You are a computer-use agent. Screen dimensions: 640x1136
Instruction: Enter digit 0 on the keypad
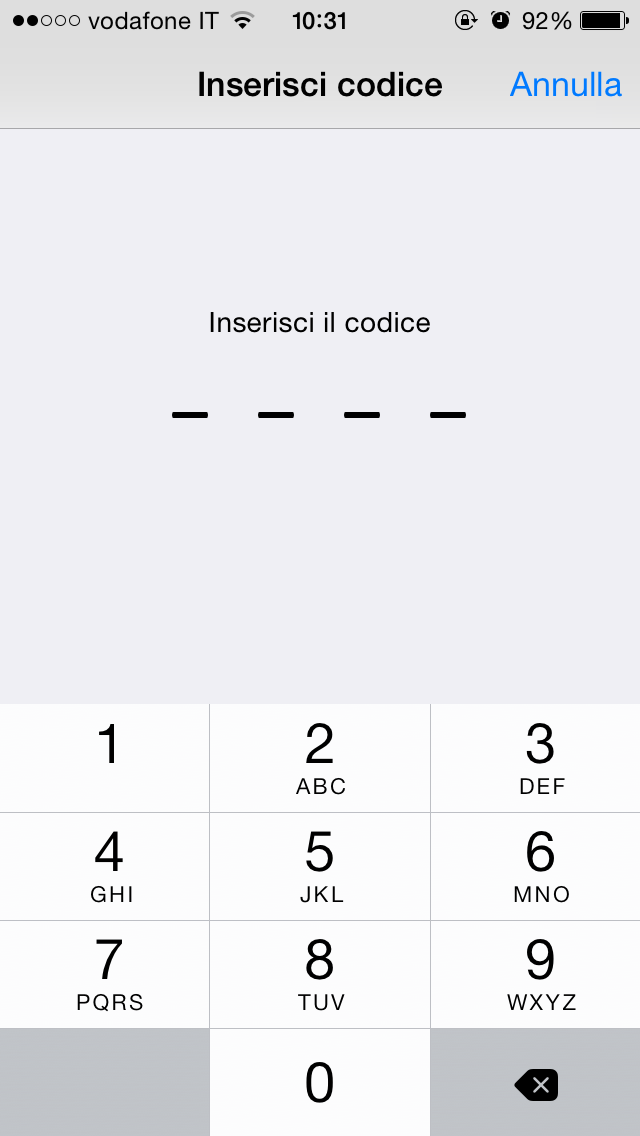[320, 1082]
